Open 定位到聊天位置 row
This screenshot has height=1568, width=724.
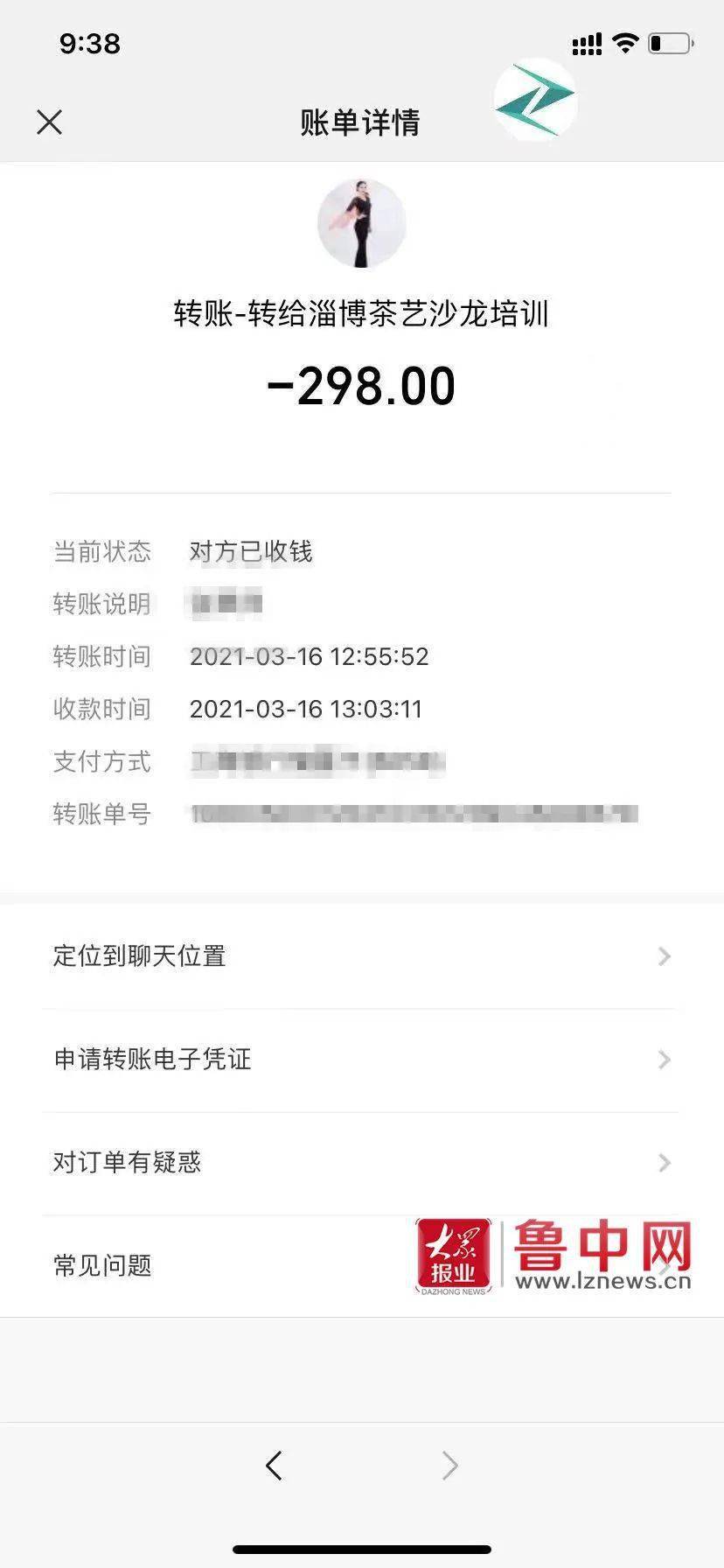pyautogui.click(x=362, y=956)
